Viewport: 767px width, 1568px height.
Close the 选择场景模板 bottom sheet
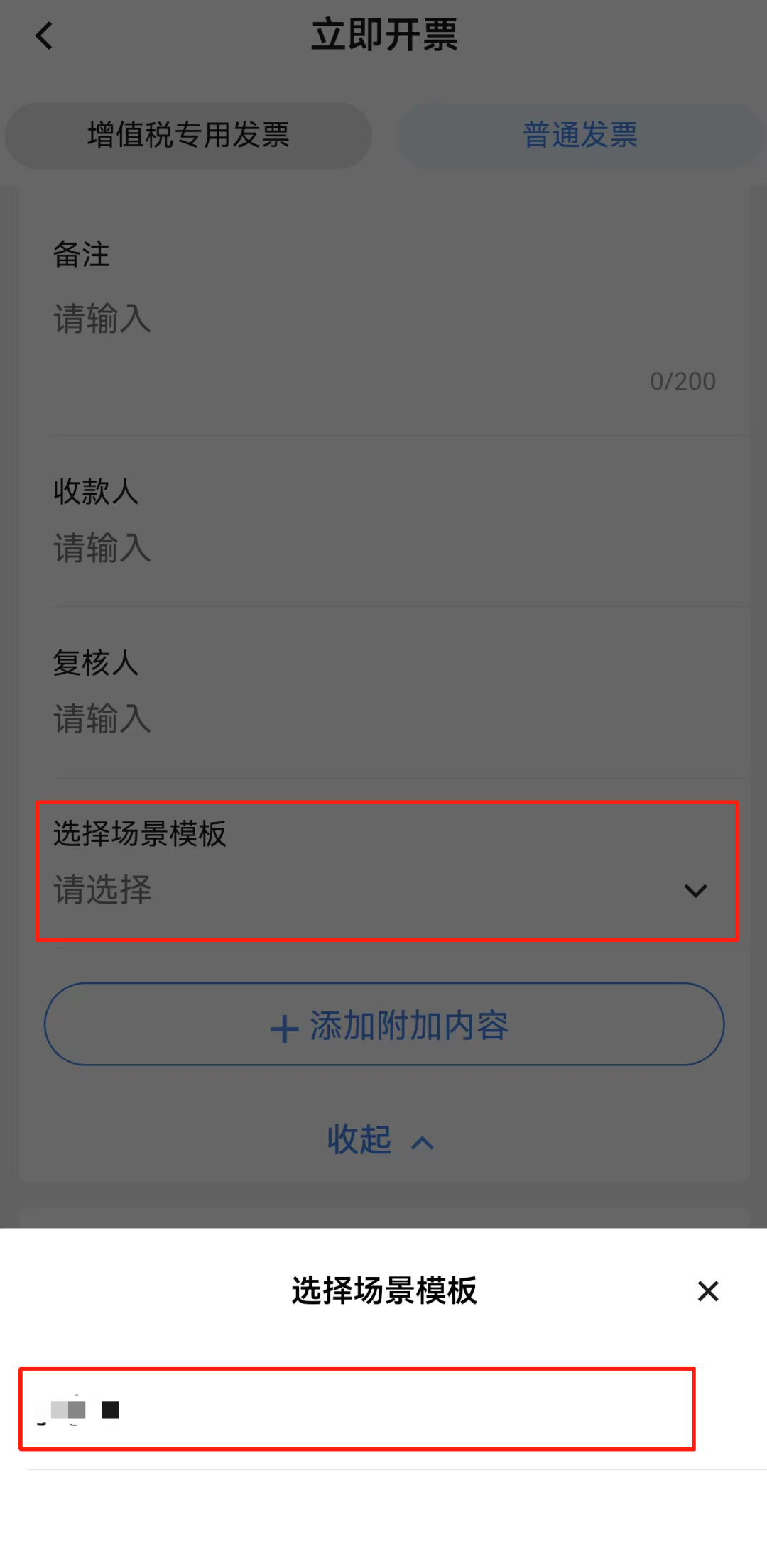tap(707, 1291)
